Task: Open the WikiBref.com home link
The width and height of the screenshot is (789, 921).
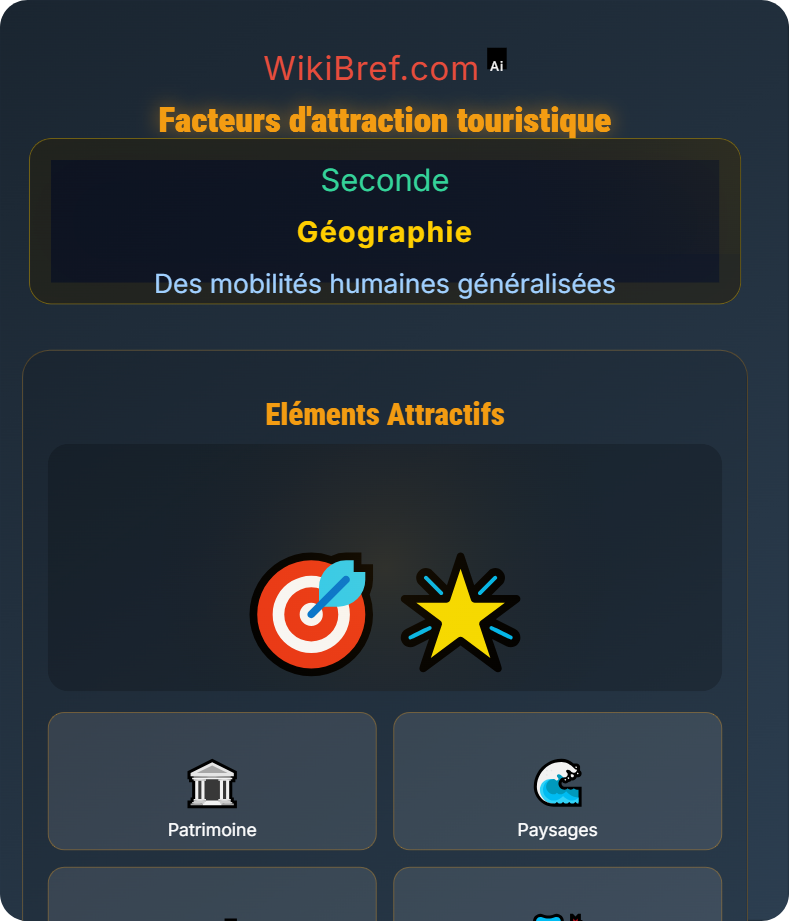Action: point(371,69)
